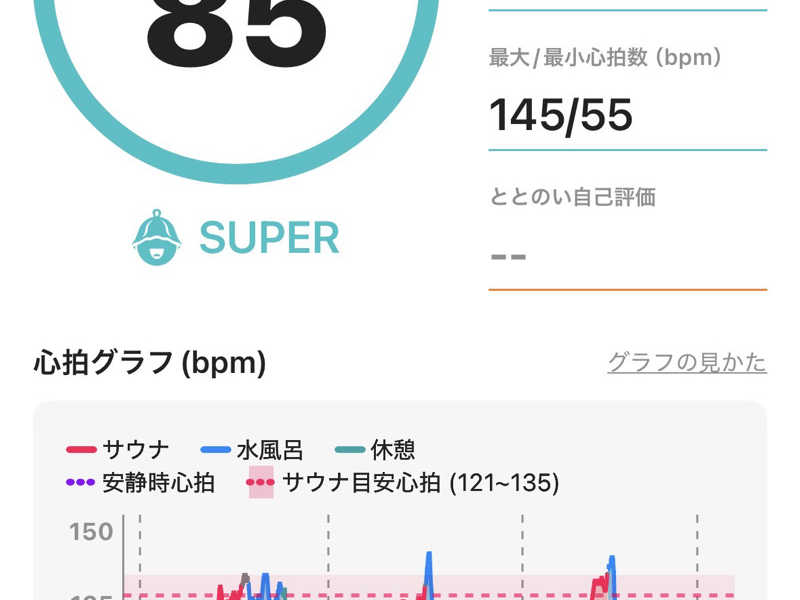Open the グラフの見かた link
The height and width of the screenshot is (600, 800).
tap(686, 362)
